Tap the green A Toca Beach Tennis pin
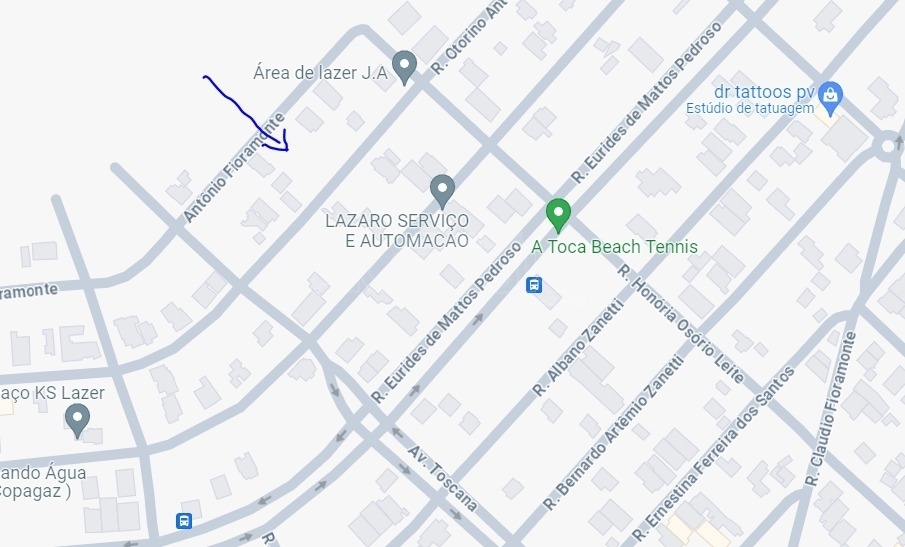Image resolution: width=905 pixels, height=547 pixels. tap(558, 215)
